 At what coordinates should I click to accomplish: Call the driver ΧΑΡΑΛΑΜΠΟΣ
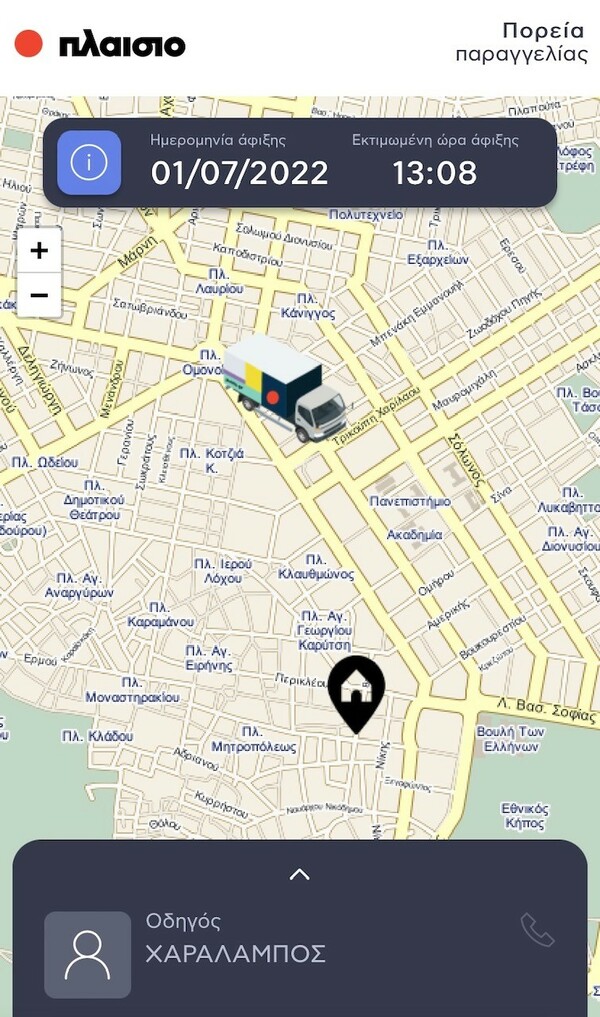pos(537,931)
